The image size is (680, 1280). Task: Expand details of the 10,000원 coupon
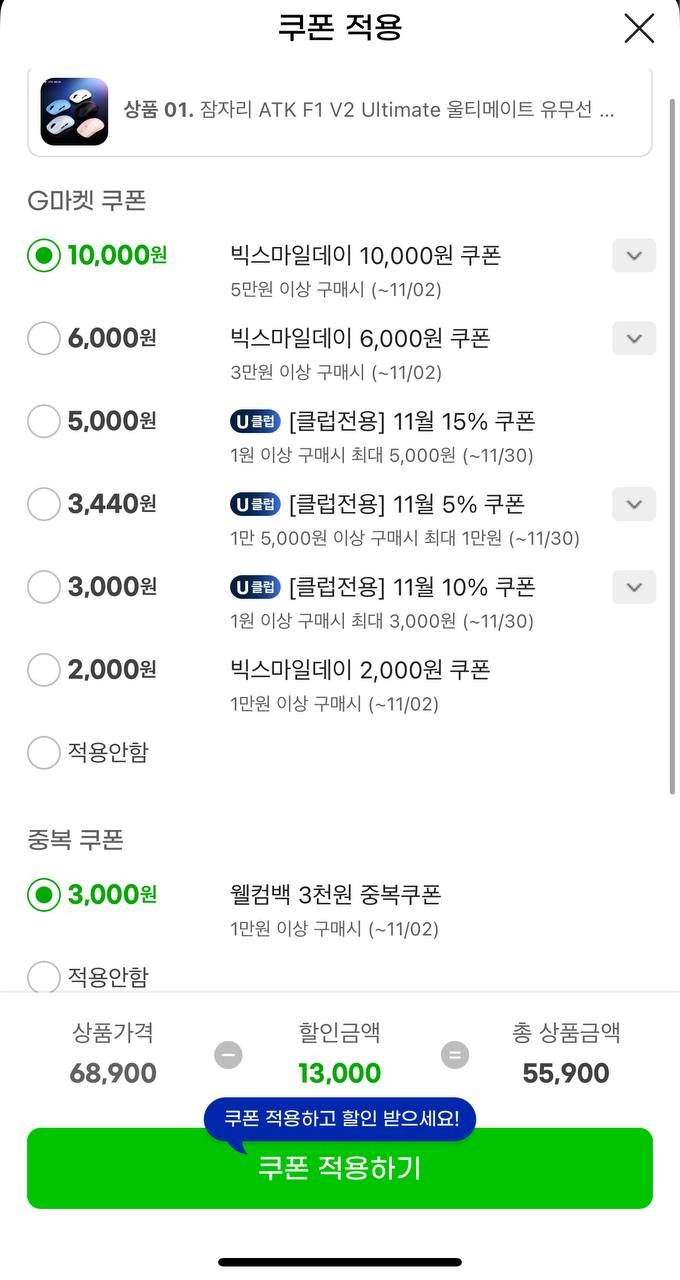pyautogui.click(x=634, y=256)
